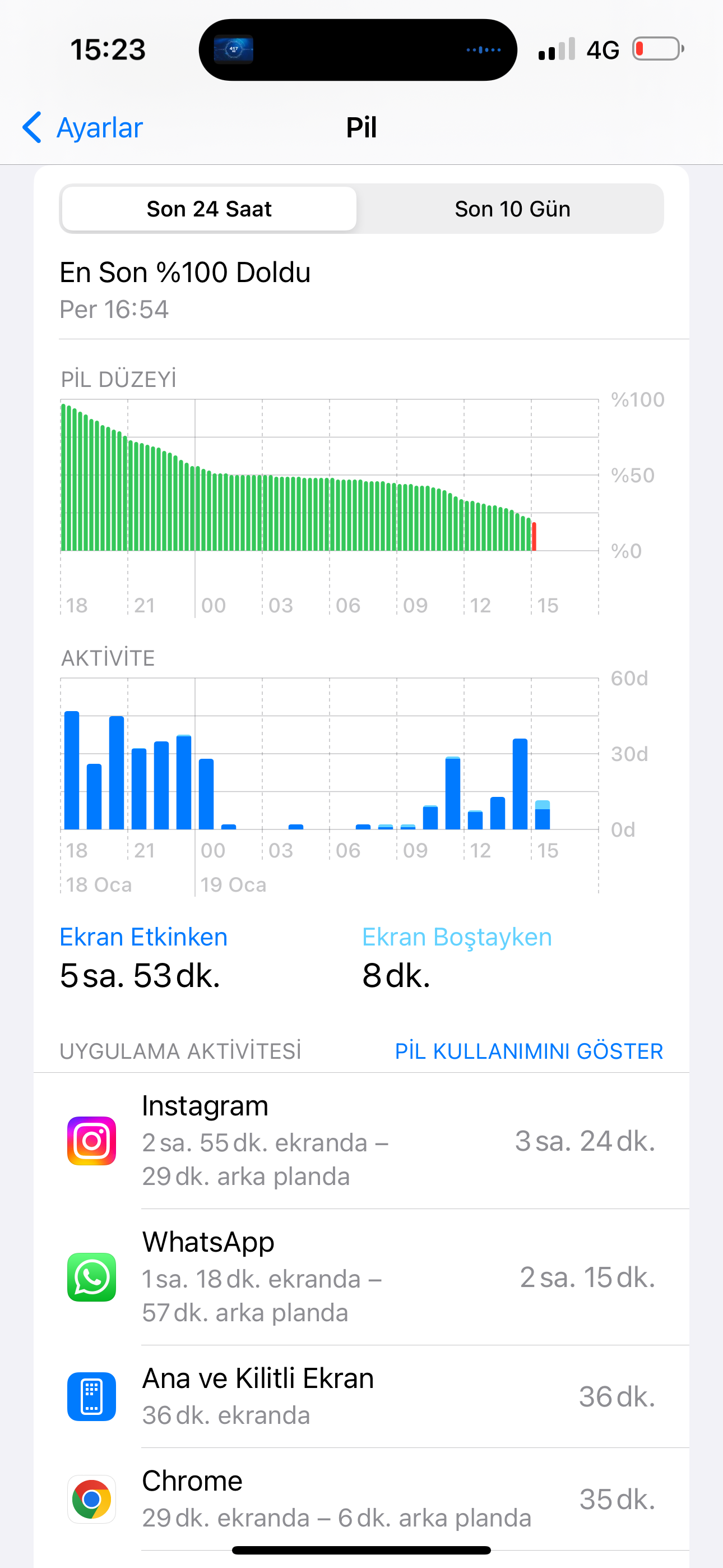Go back to Ayarlar

[83, 128]
